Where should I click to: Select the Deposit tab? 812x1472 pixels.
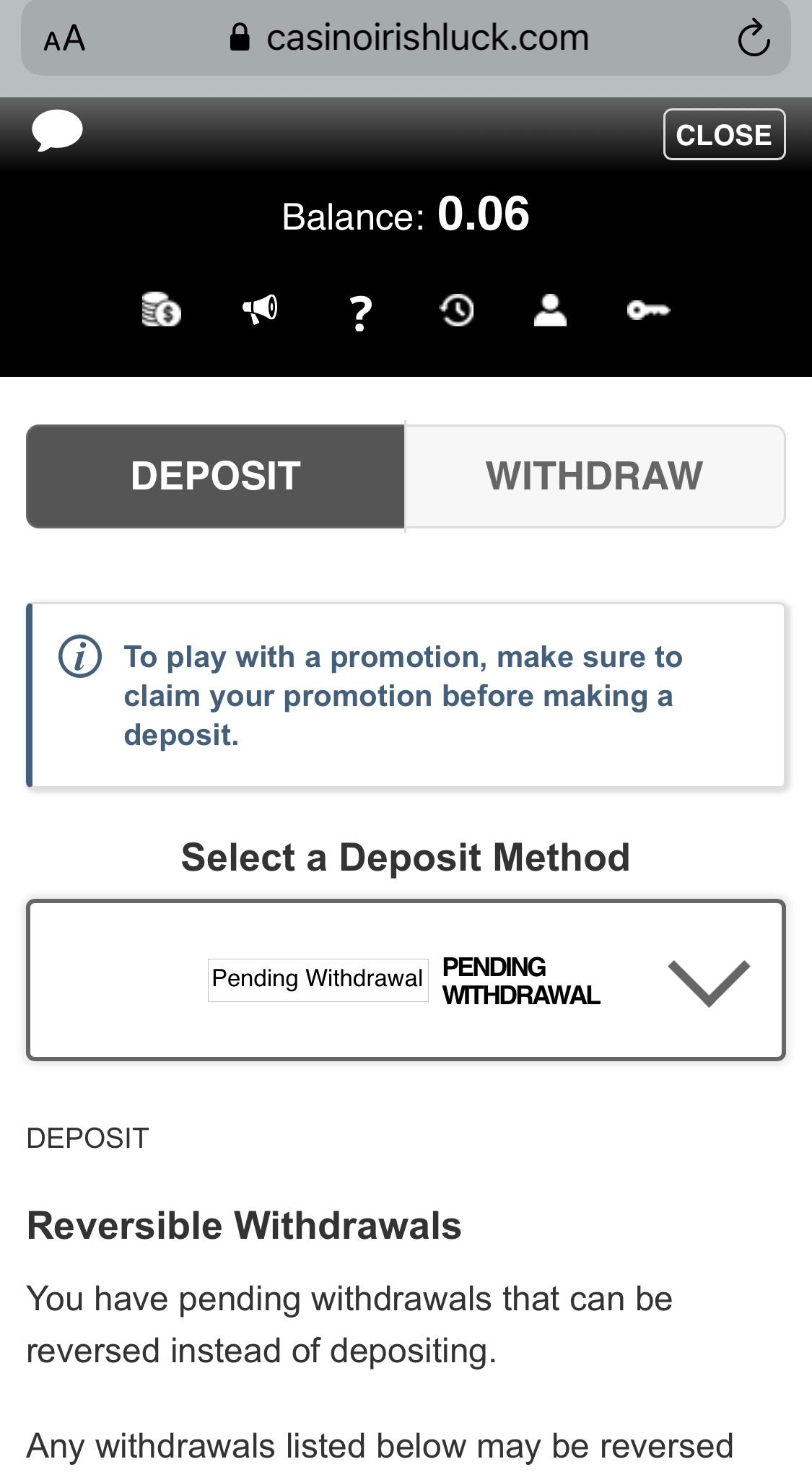click(216, 476)
